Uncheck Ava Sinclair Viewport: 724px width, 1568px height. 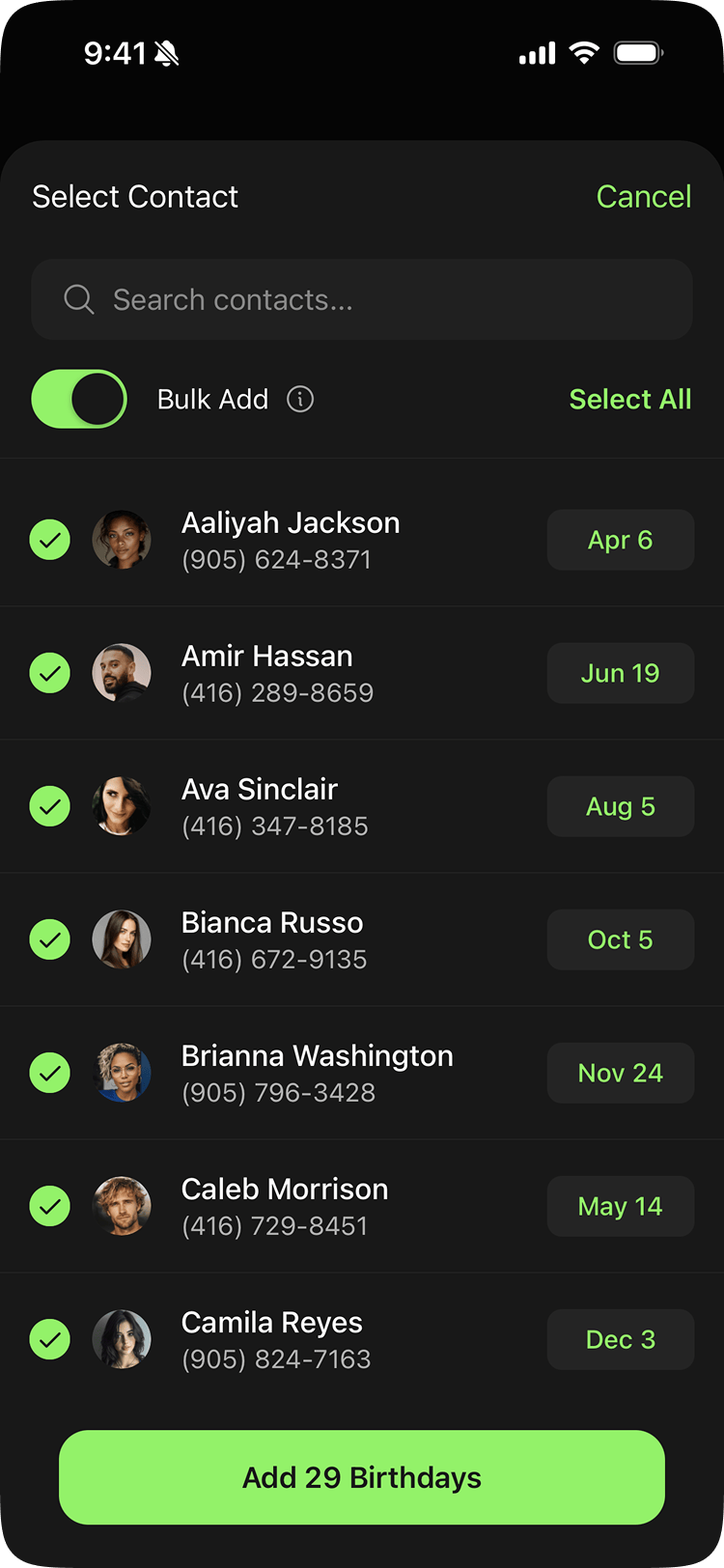pyautogui.click(x=49, y=806)
